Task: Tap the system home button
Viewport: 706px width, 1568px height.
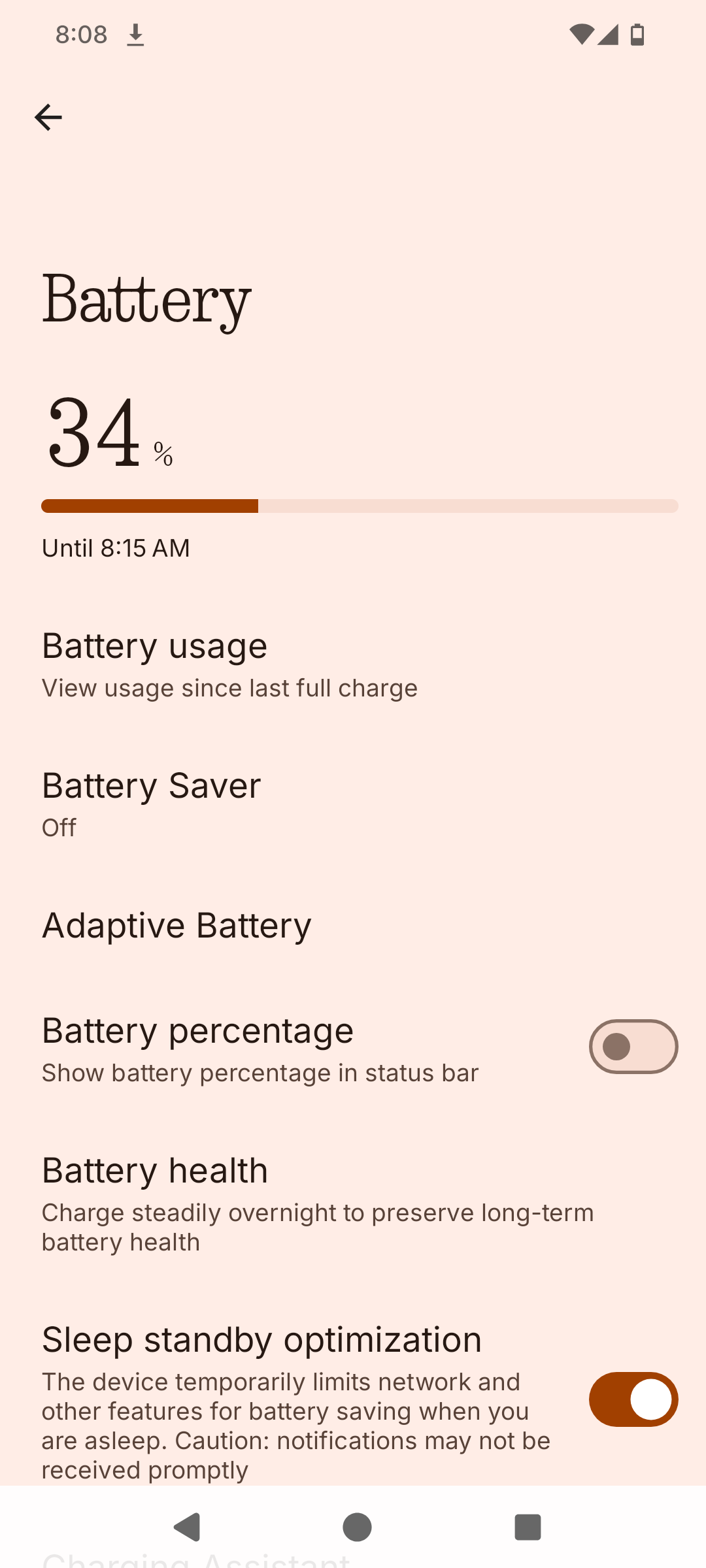Action: point(357,1527)
